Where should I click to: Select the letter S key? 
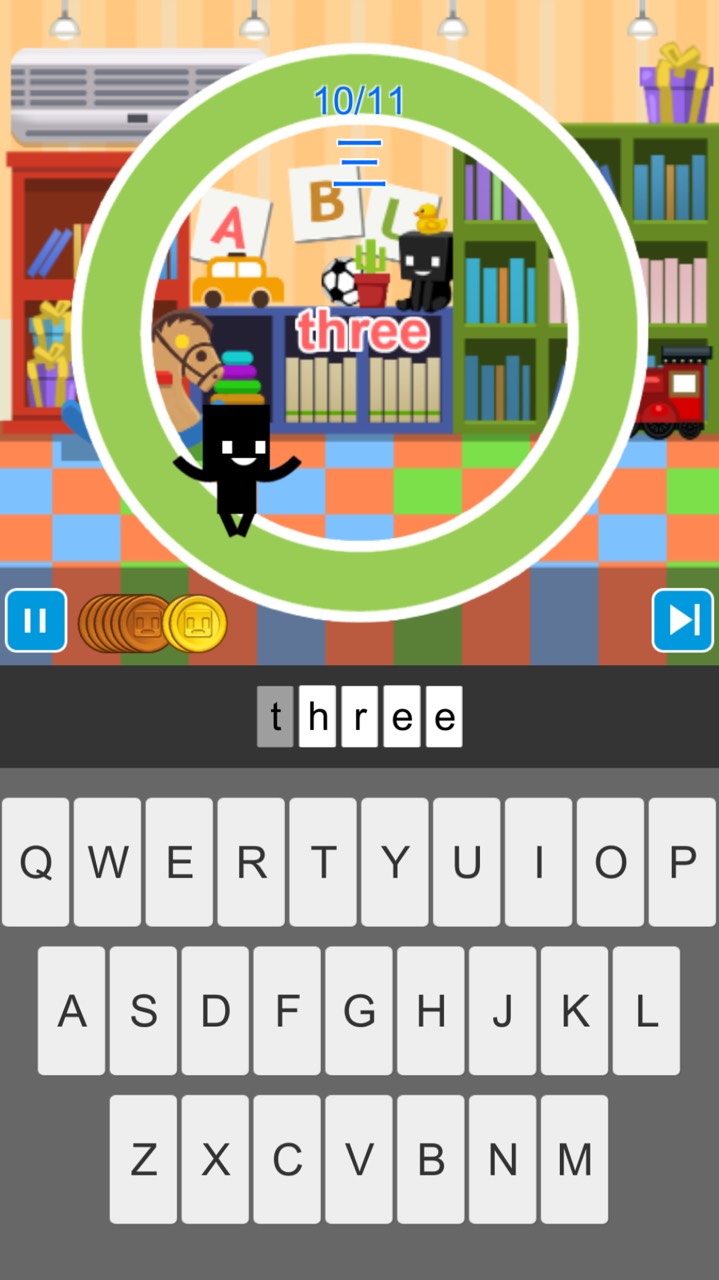(143, 1011)
